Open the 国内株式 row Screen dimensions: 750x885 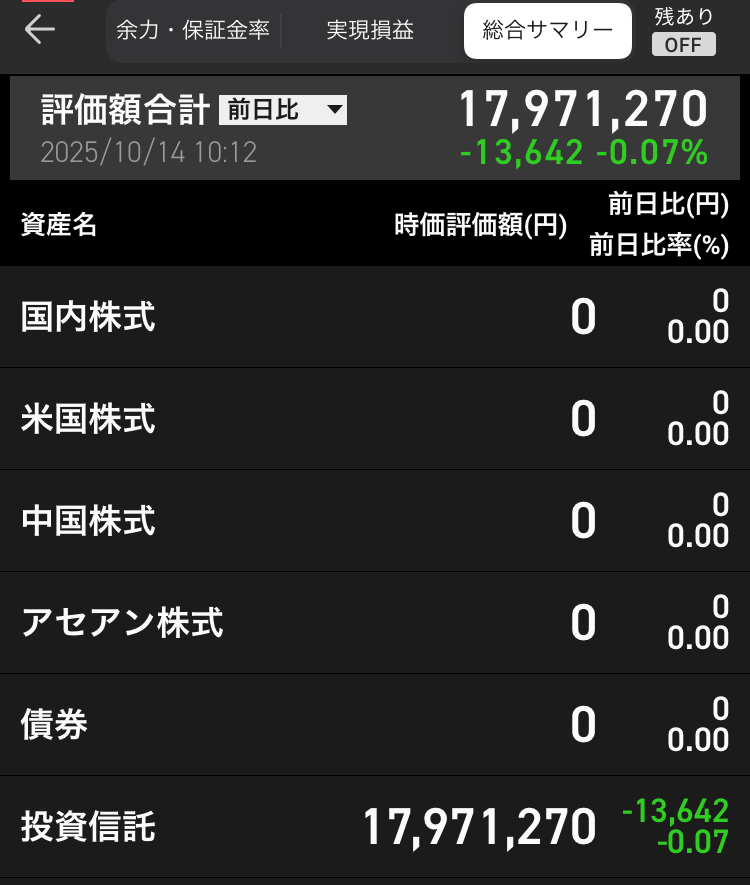point(375,318)
